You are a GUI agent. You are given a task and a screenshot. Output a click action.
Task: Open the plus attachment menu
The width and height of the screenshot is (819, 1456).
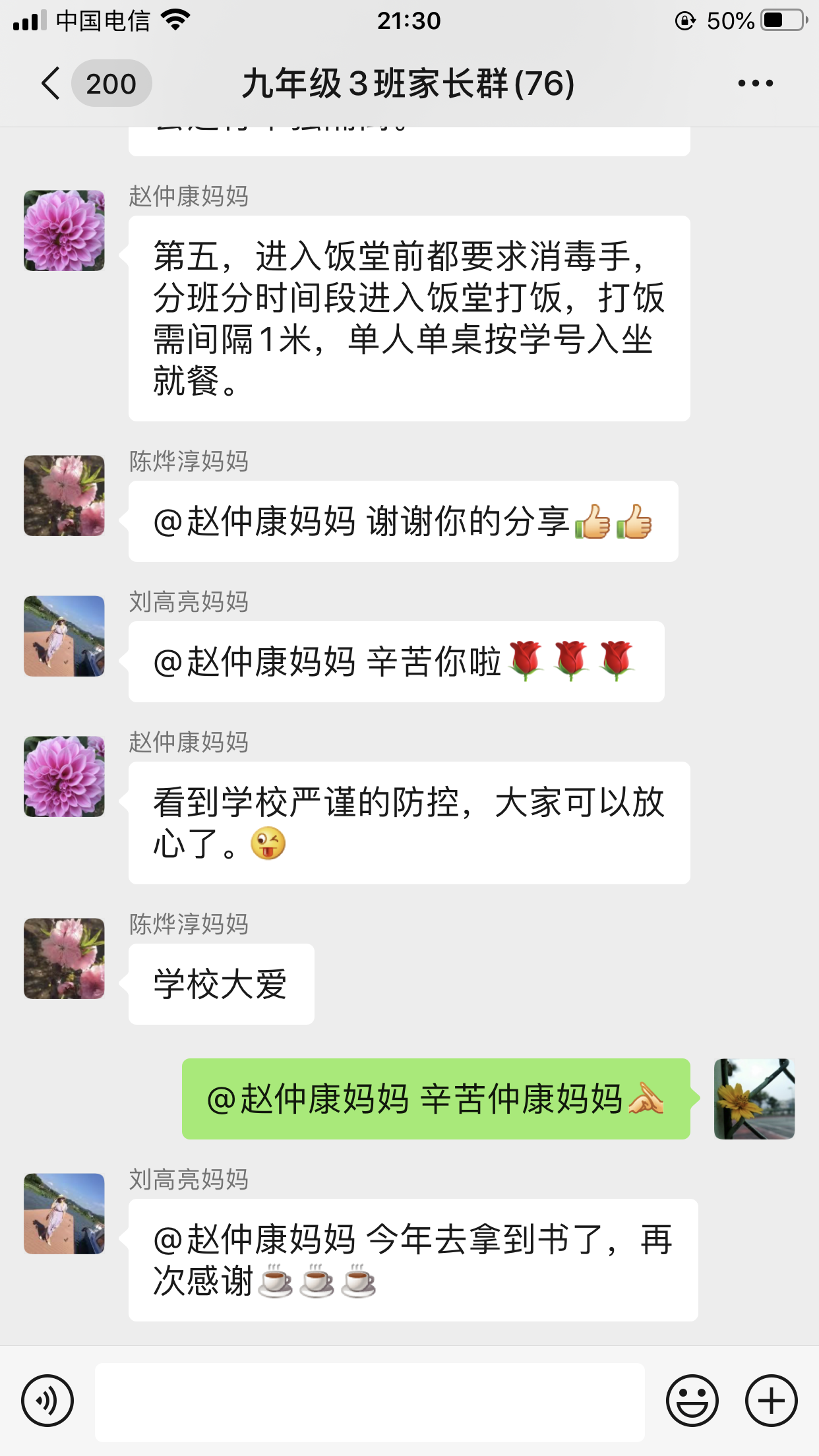pos(771,1401)
